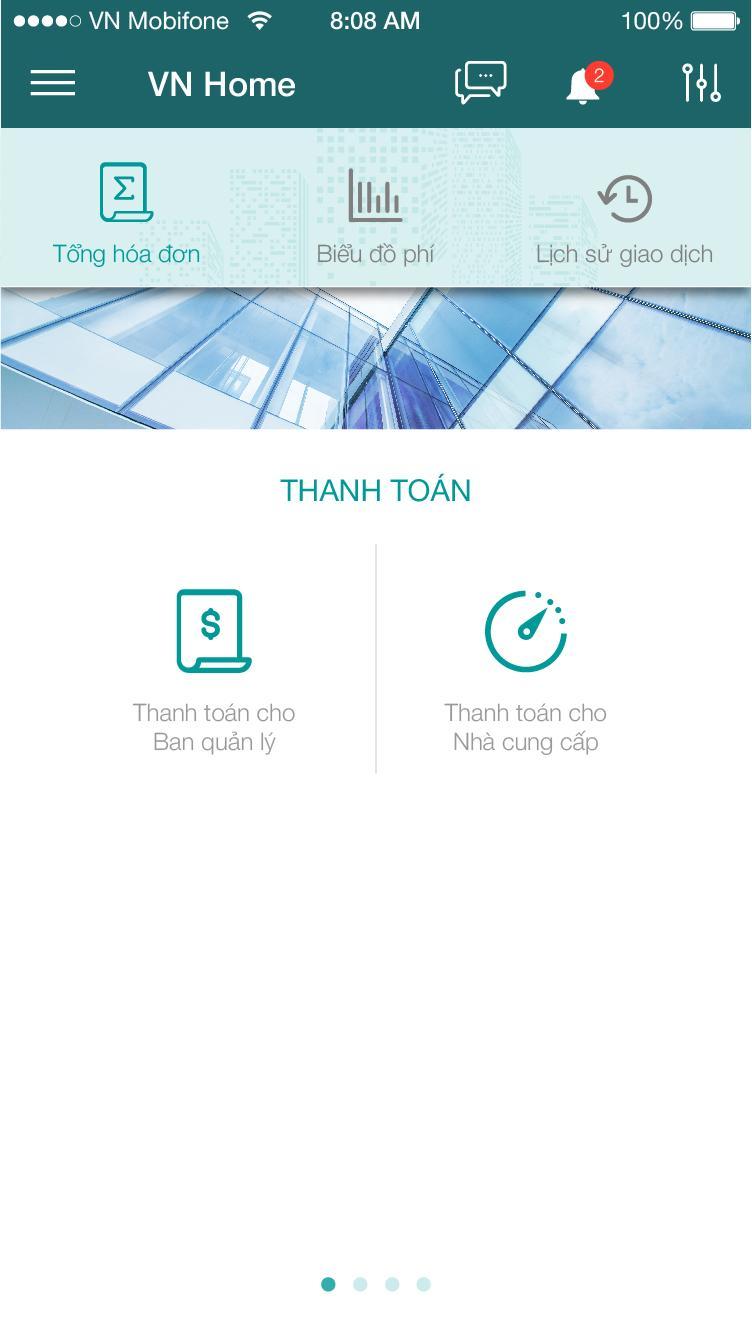Screen dimensions: 752x1335
Task: Open the hamburger drawer menu
Action: coord(53,83)
